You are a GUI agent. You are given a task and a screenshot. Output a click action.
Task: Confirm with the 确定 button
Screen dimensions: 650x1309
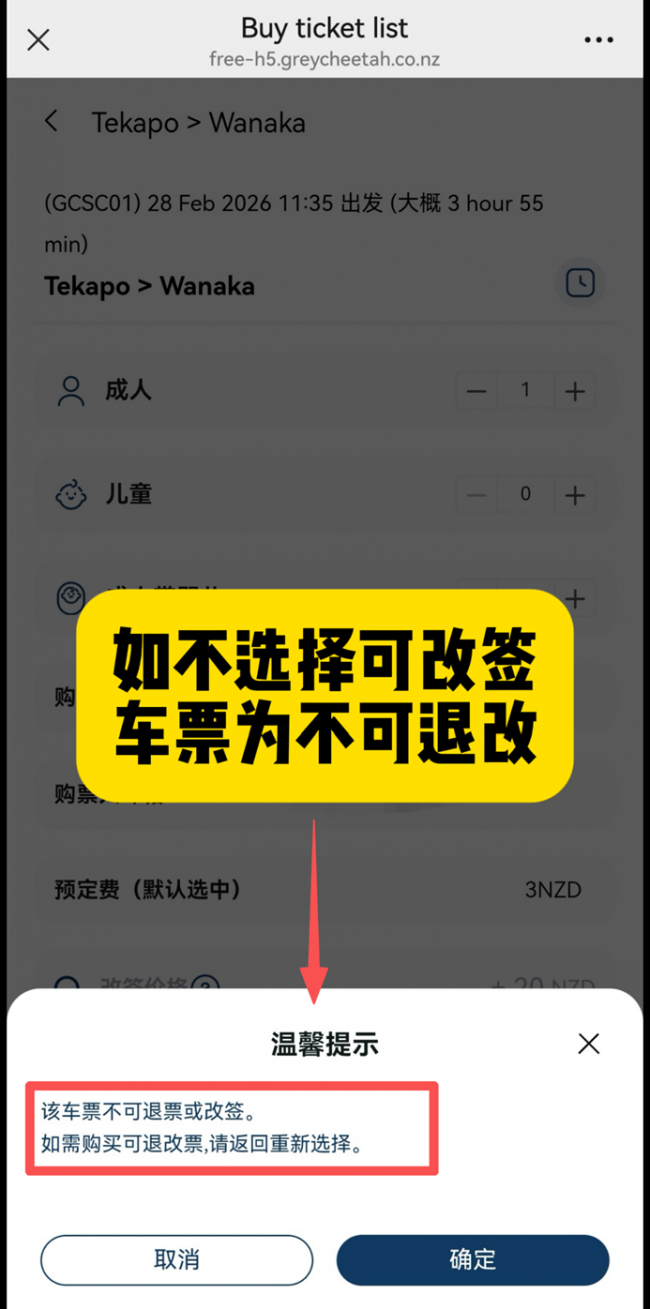point(472,1259)
